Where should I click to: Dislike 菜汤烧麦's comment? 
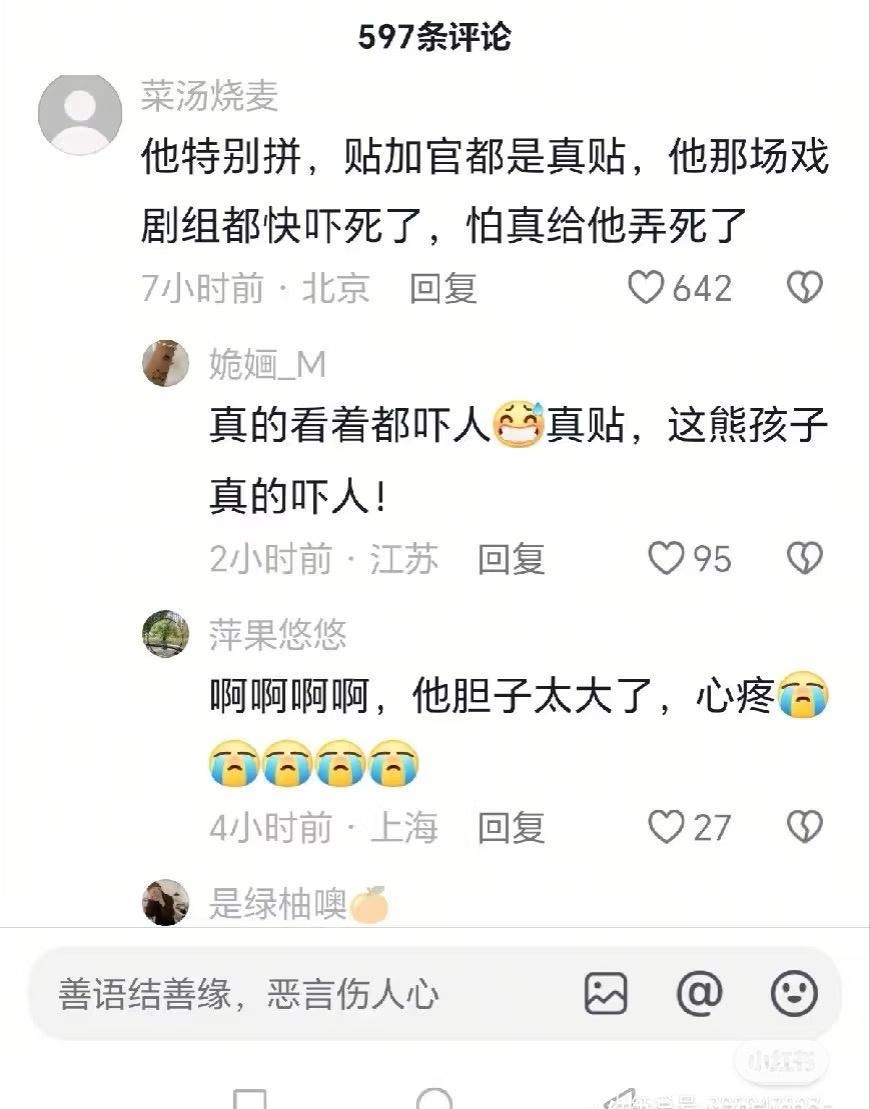tap(804, 288)
